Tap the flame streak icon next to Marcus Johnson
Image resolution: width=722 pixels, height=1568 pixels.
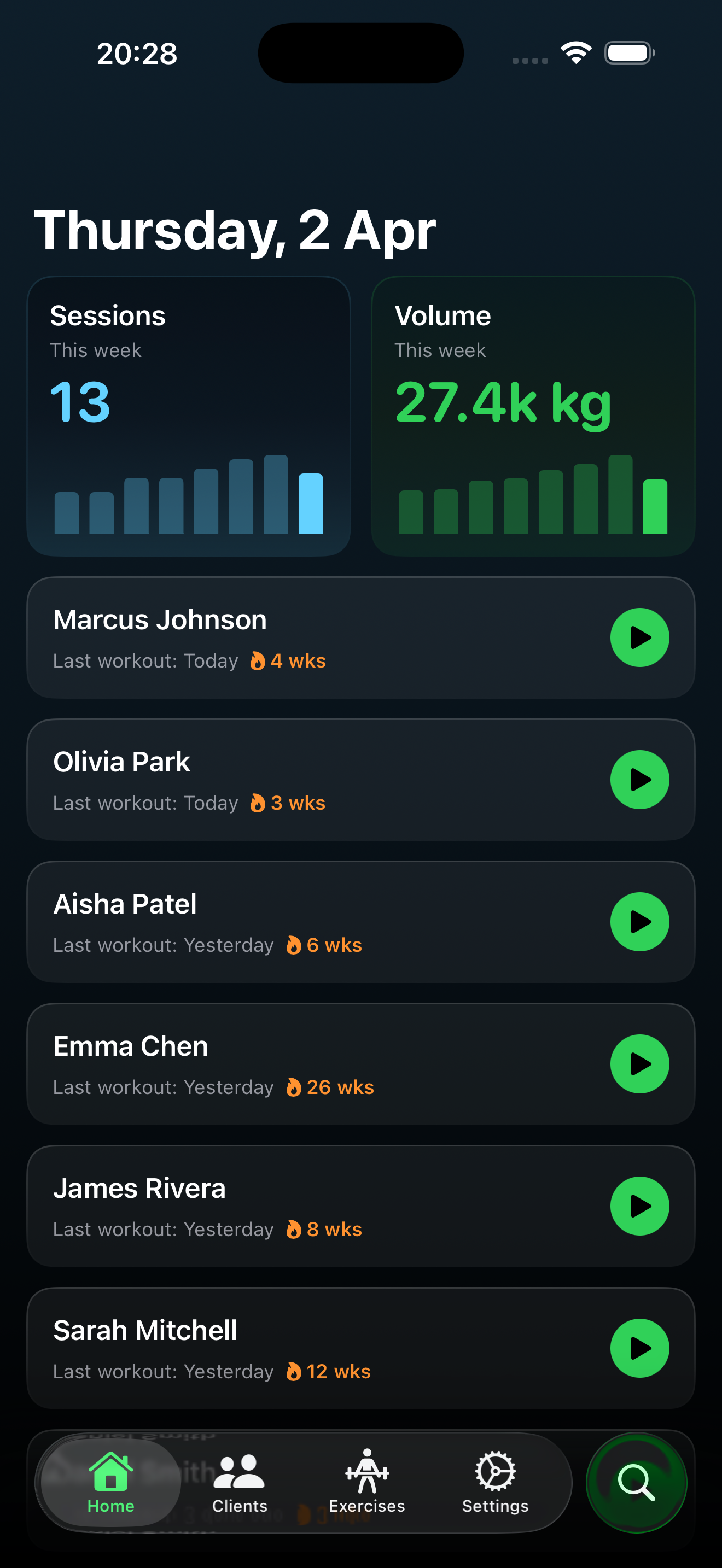point(258,659)
